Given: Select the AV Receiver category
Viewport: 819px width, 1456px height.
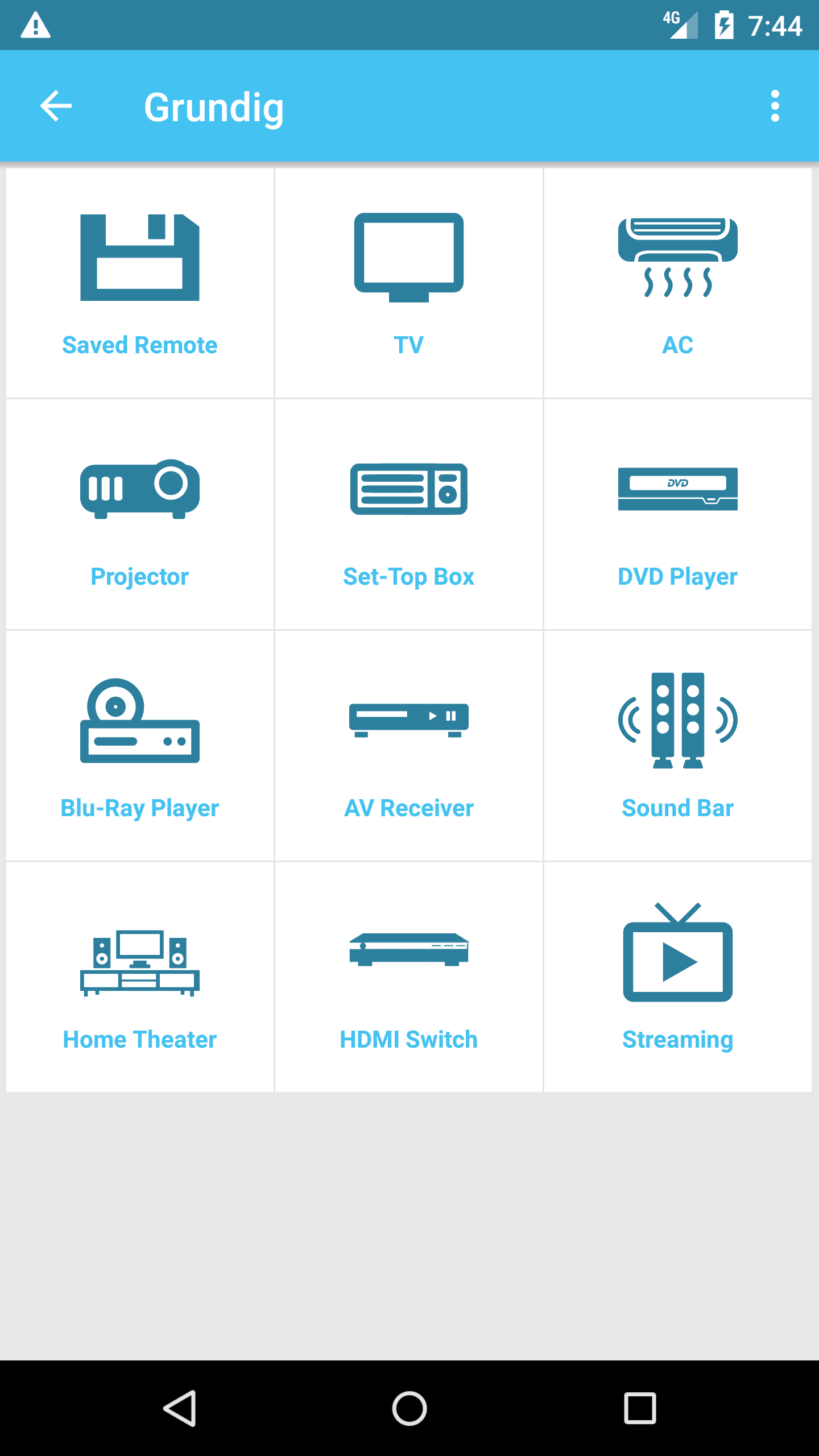Looking at the screenshot, I should coord(408,746).
